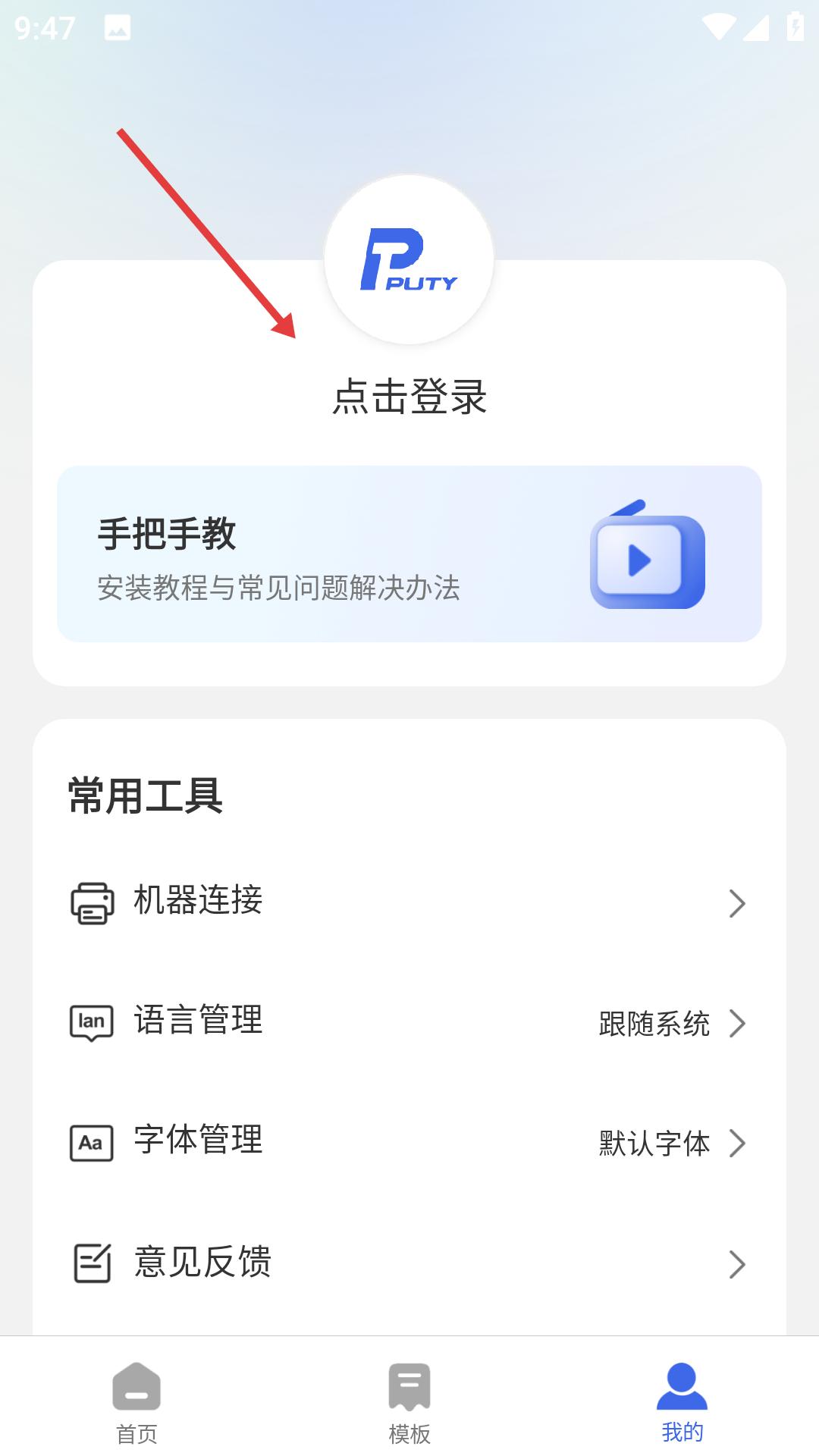Tap the lan speech bubble icon for 语言管理
Viewport: 819px width, 1456px height.
93,1024
